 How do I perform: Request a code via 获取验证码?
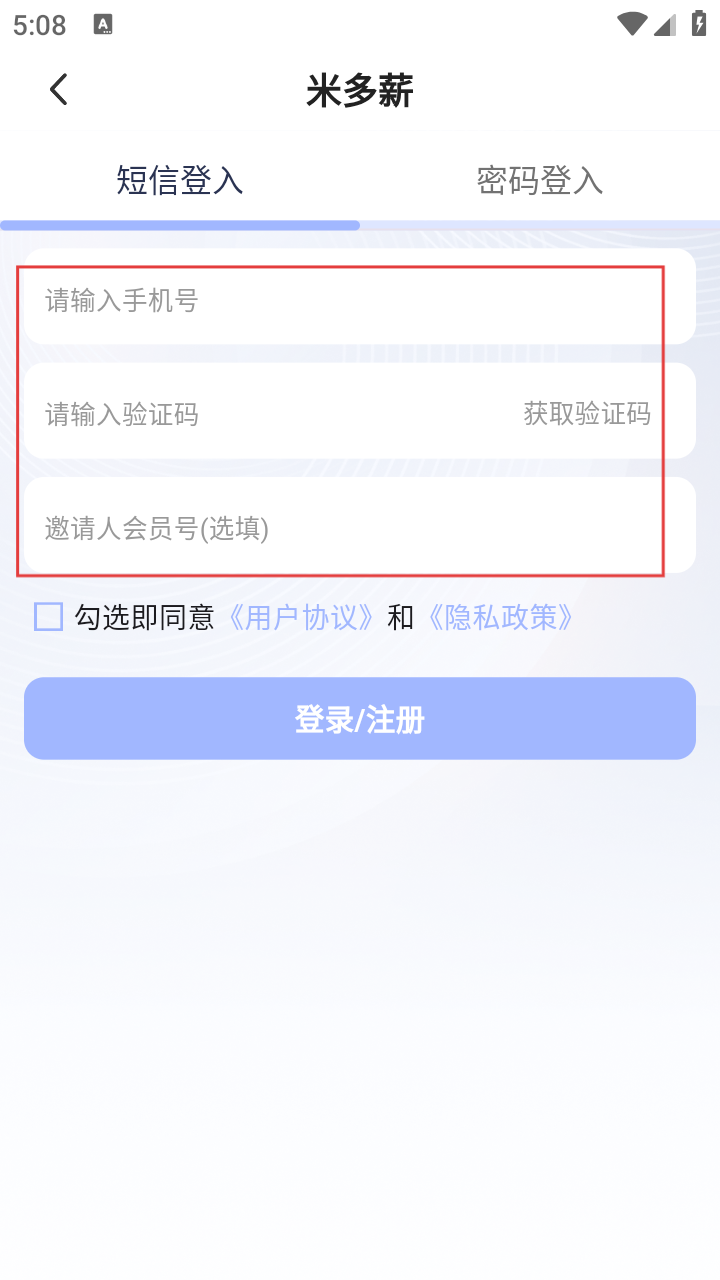587,413
